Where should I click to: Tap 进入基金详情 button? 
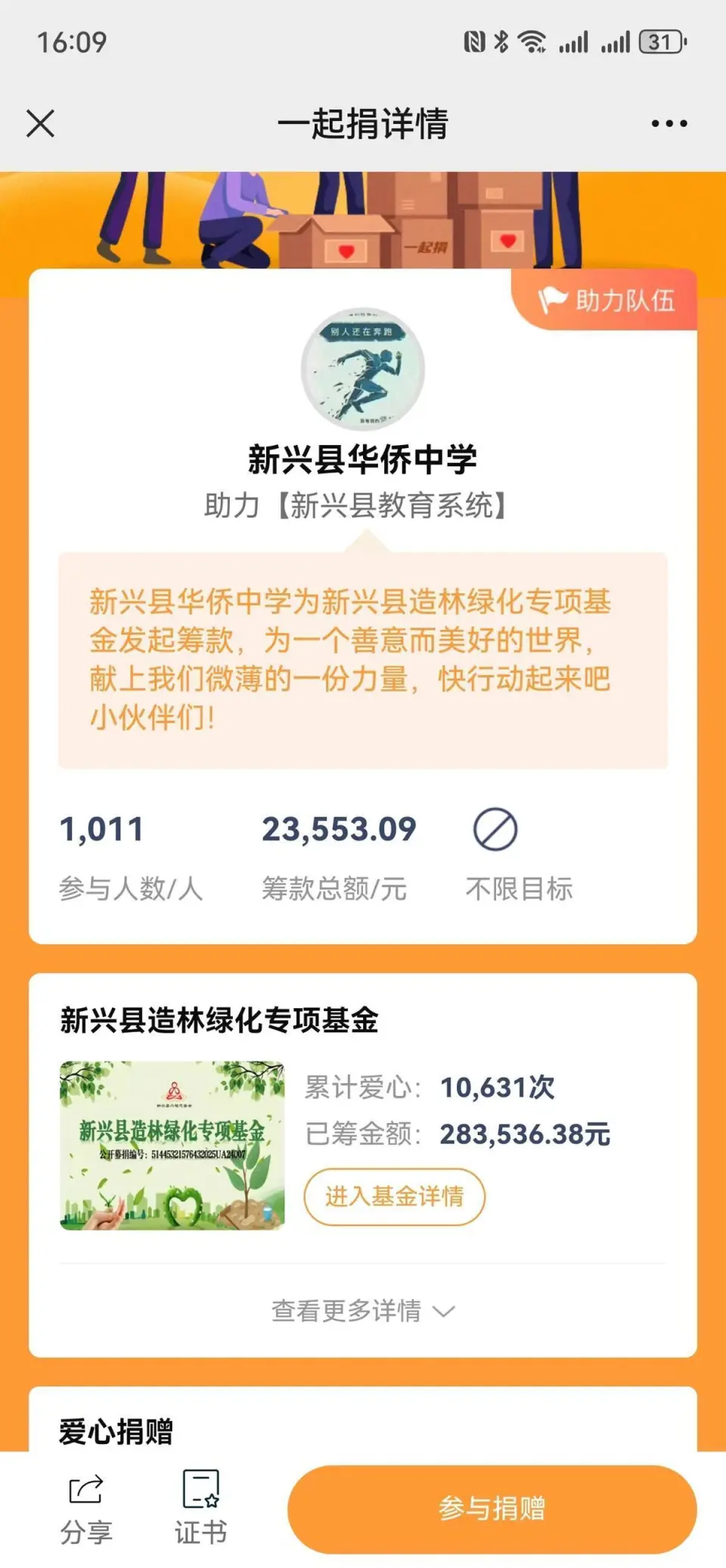(x=394, y=1196)
